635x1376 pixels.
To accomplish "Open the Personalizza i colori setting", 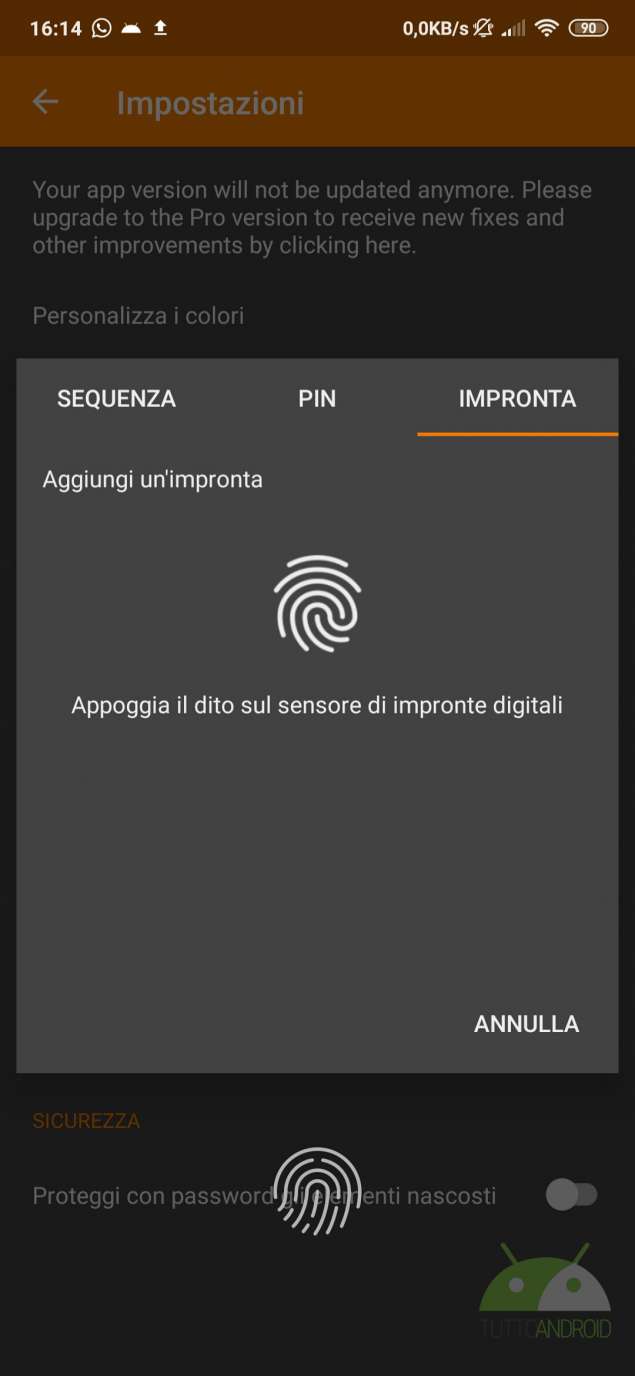I will click(x=138, y=316).
